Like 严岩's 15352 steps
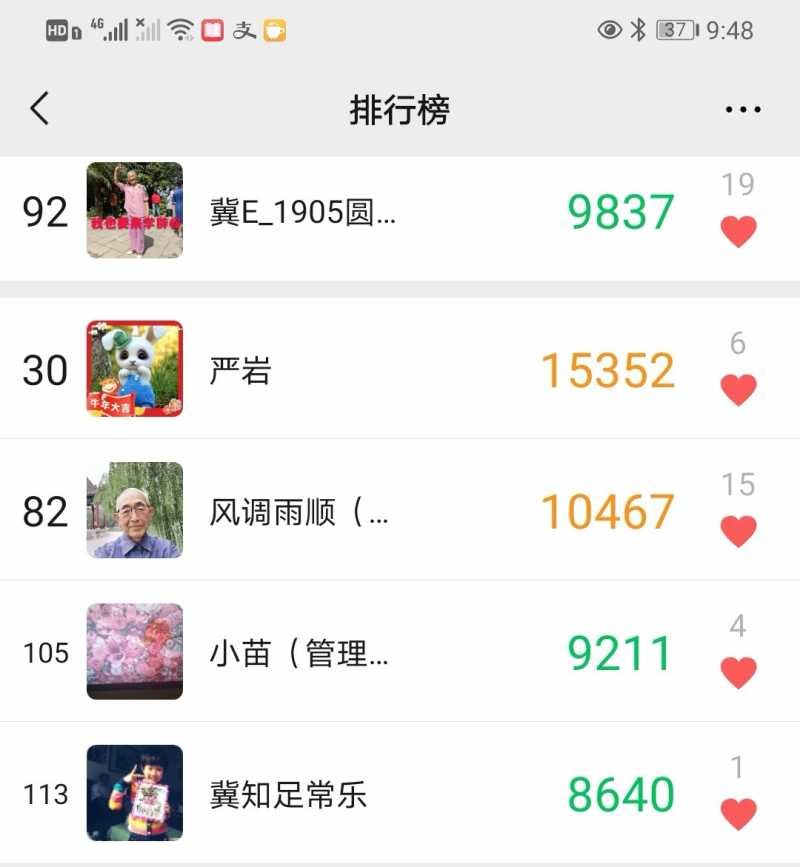Image resolution: width=800 pixels, height=867 pixels. (x=739, y=390)
